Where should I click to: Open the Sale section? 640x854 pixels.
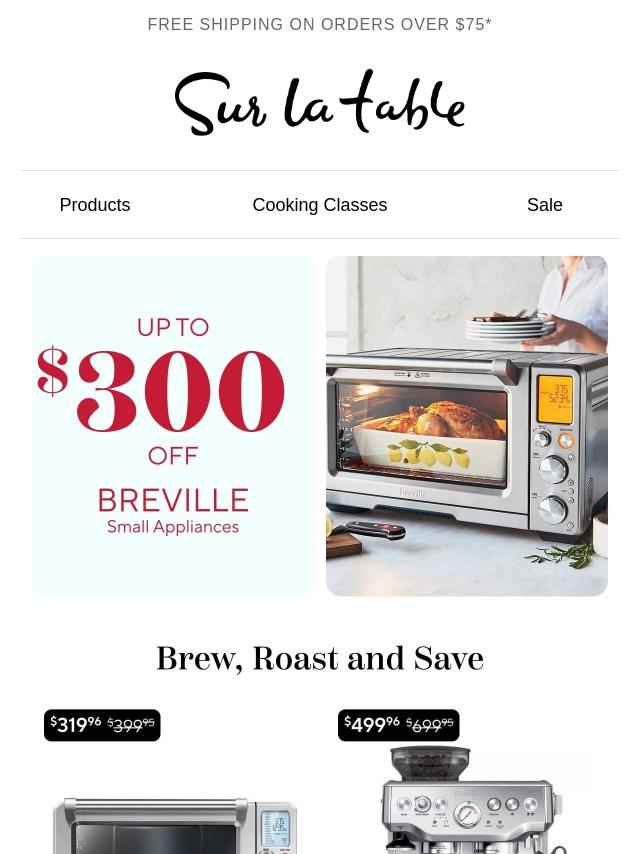tap(545, 205)
